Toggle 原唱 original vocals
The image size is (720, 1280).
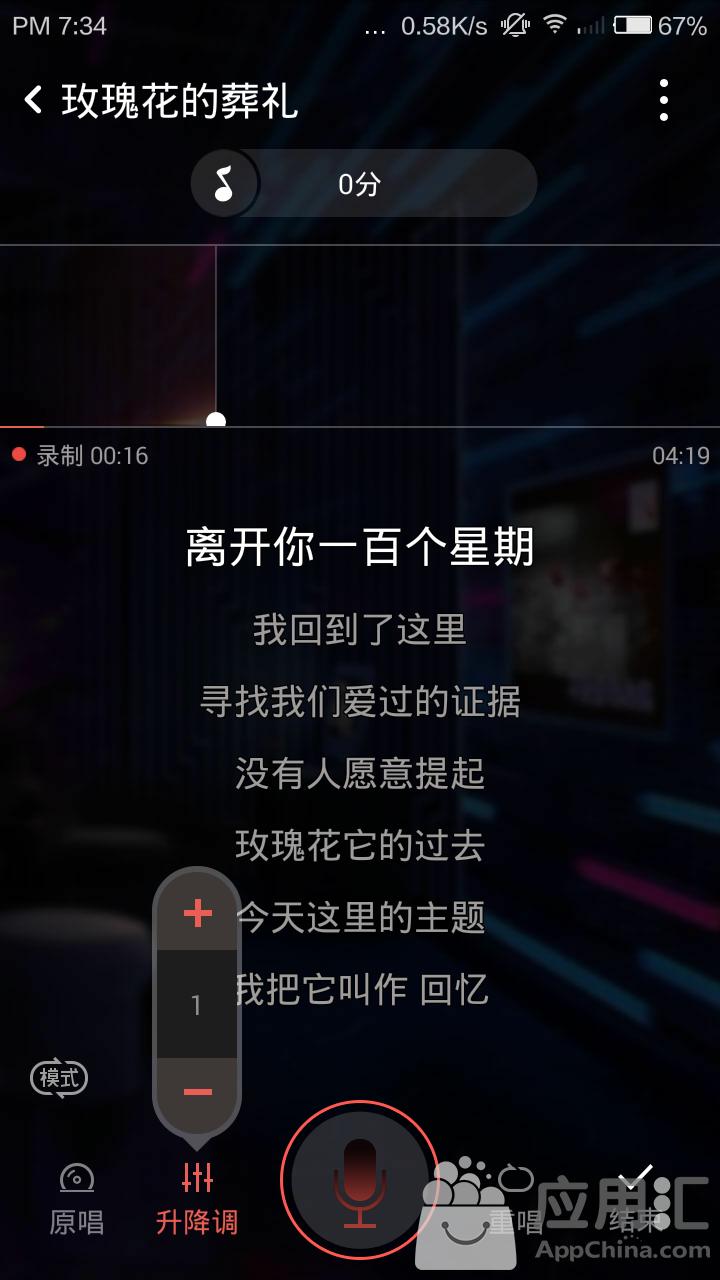77,1198
